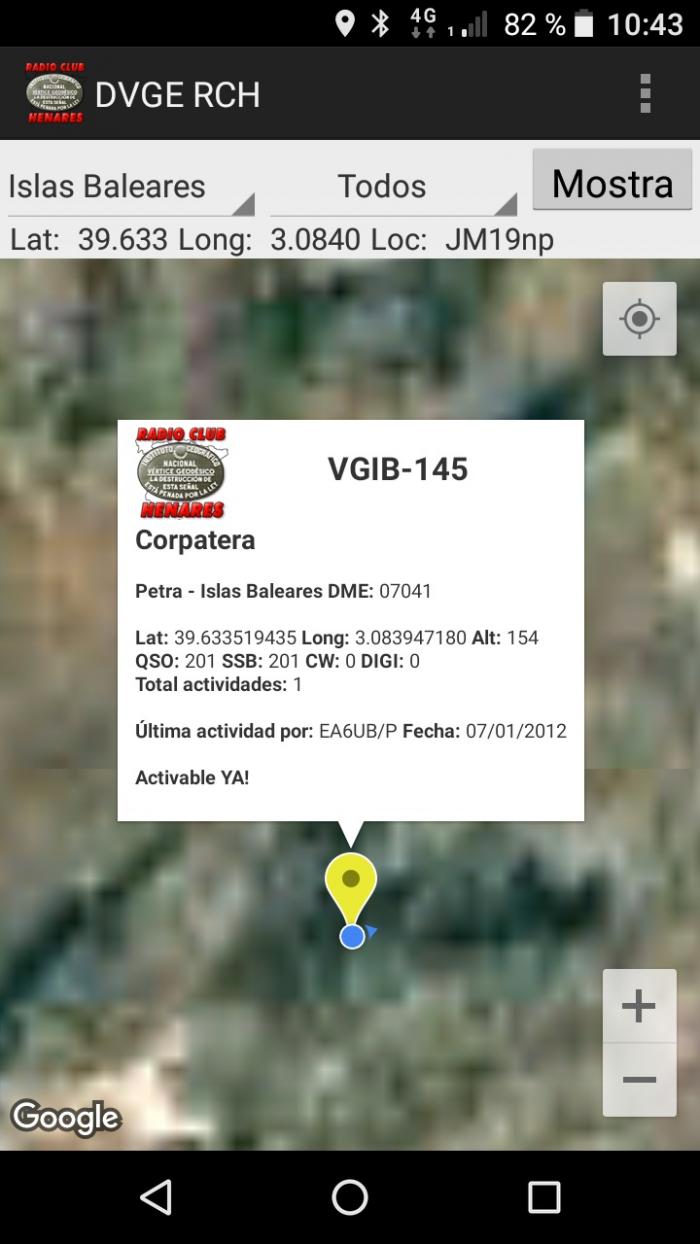Image resolution: width=700 pixels, height=1244 pixels.
Task: Zoom in on the map
Action: (639, 1006)
